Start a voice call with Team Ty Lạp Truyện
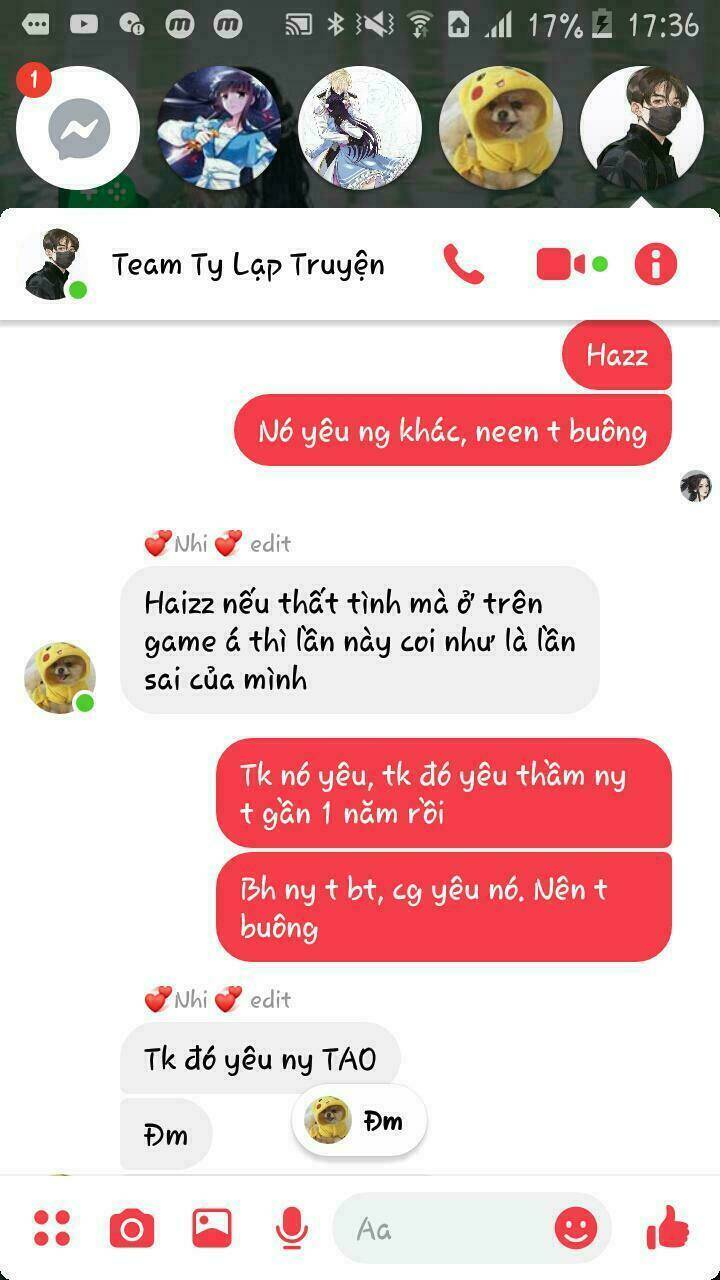 click(463, 265)
